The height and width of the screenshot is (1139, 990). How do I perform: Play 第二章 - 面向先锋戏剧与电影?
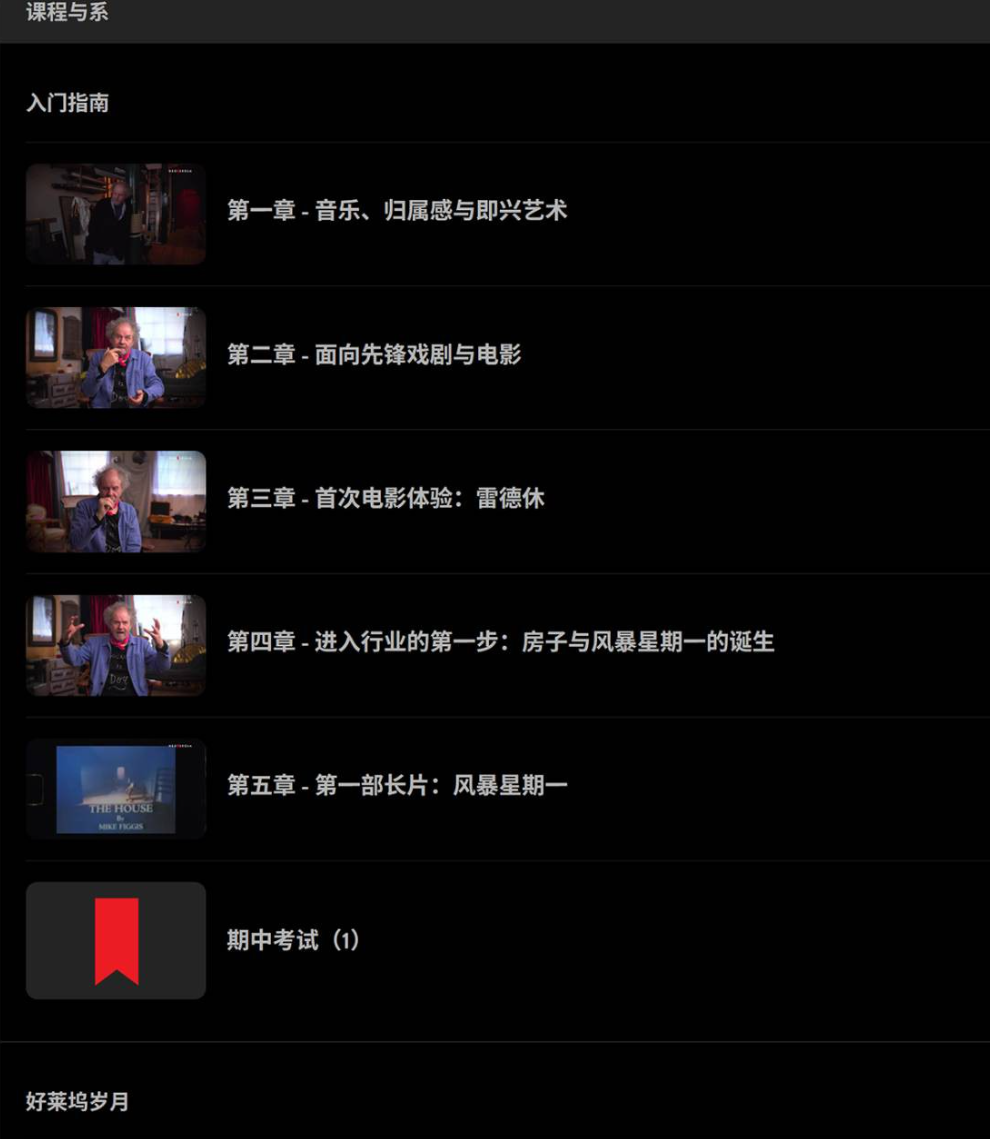[x=374, y=355]
